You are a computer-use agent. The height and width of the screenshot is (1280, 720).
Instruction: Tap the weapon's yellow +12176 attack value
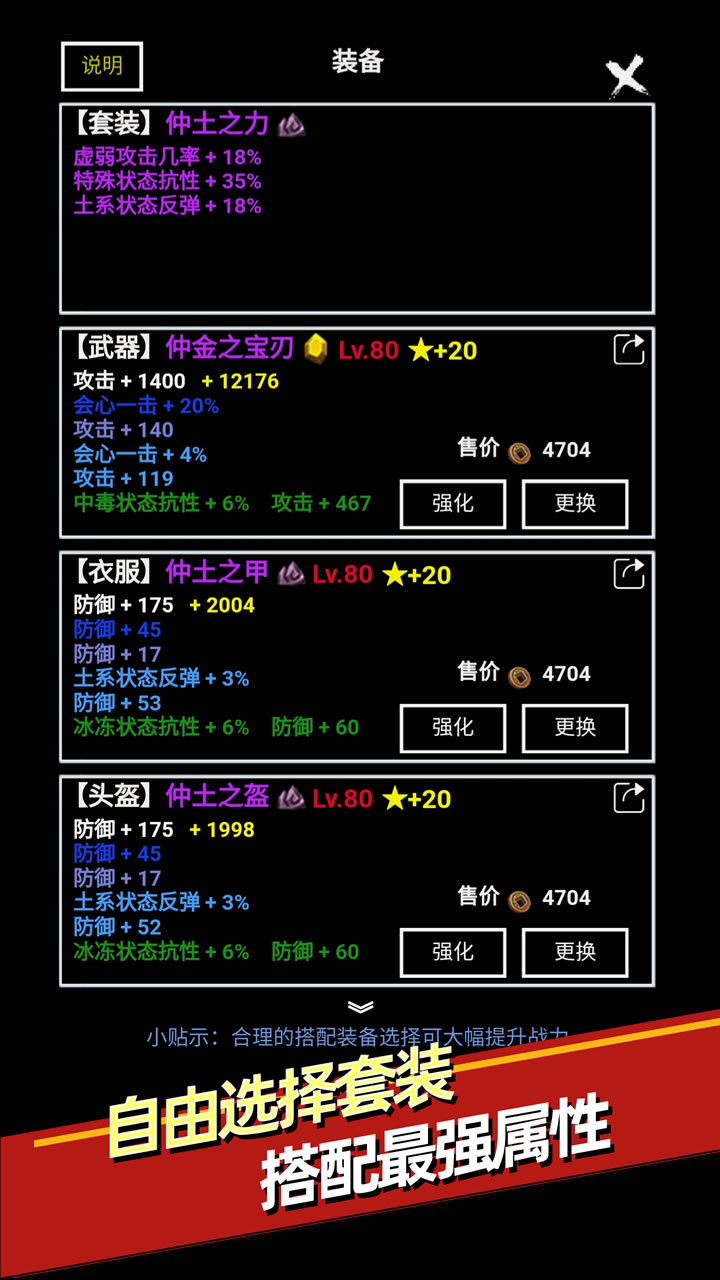240,381
